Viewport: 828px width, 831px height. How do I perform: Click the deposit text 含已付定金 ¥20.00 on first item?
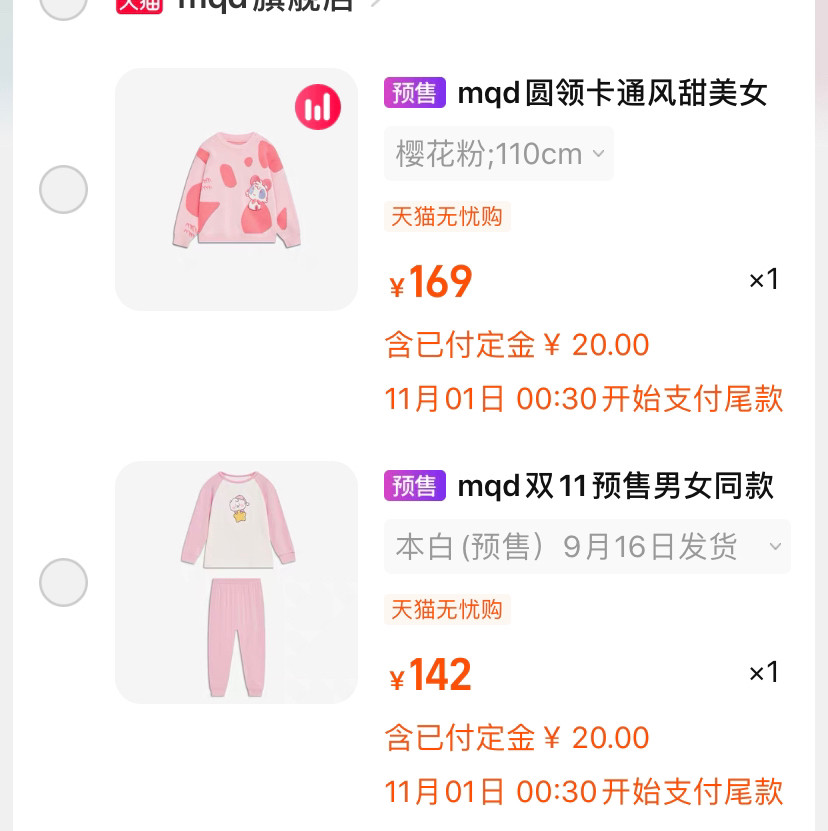[x=517, y=344]
